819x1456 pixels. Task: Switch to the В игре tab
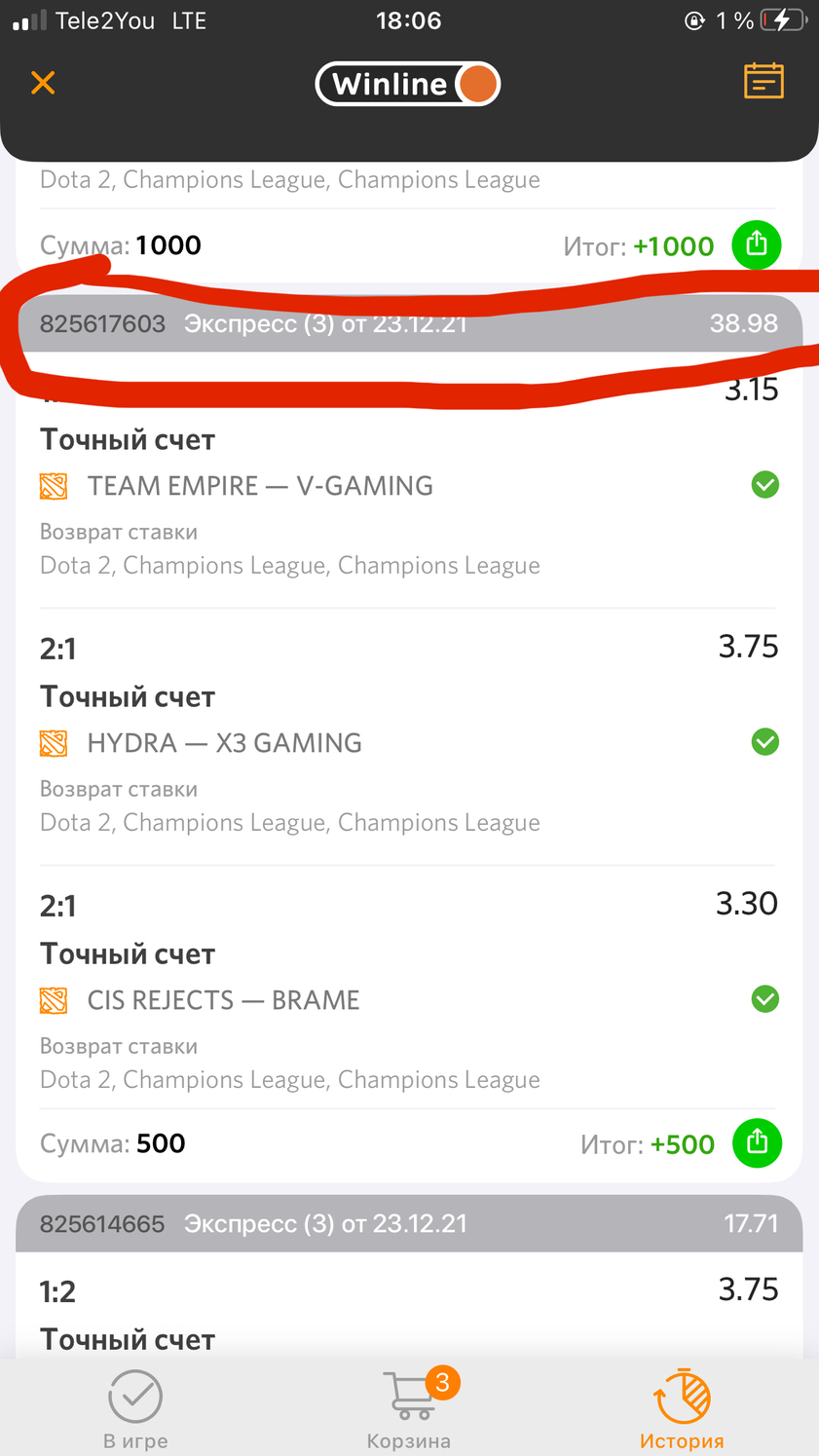135,1408
